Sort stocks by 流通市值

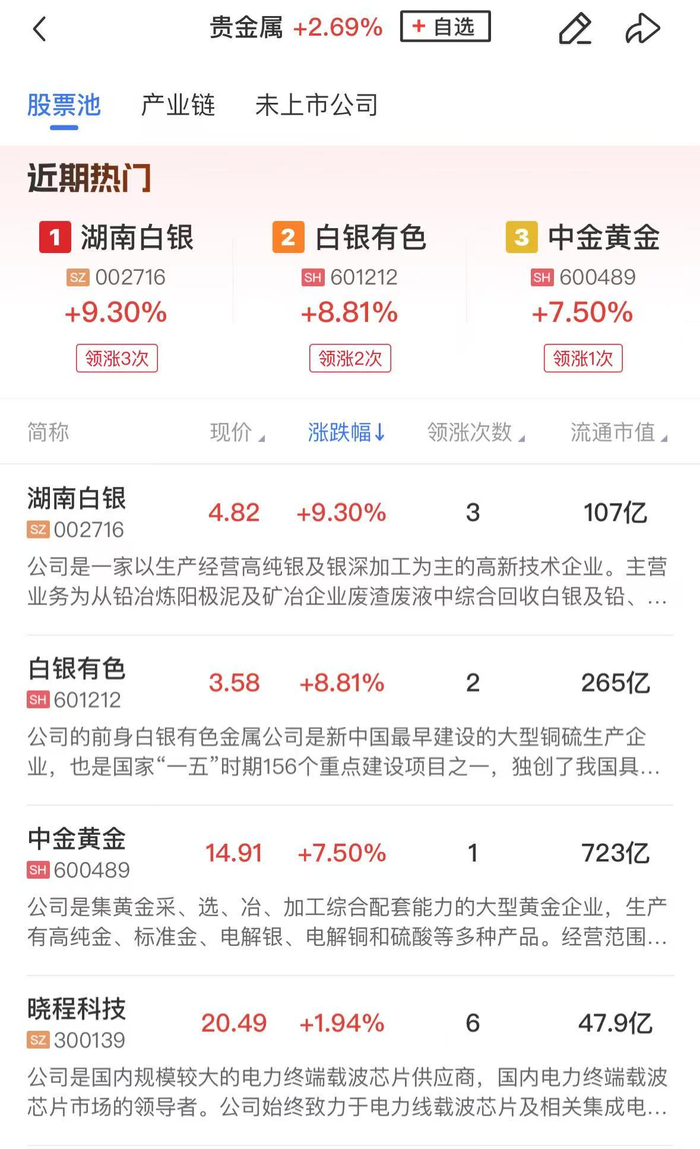618,432
